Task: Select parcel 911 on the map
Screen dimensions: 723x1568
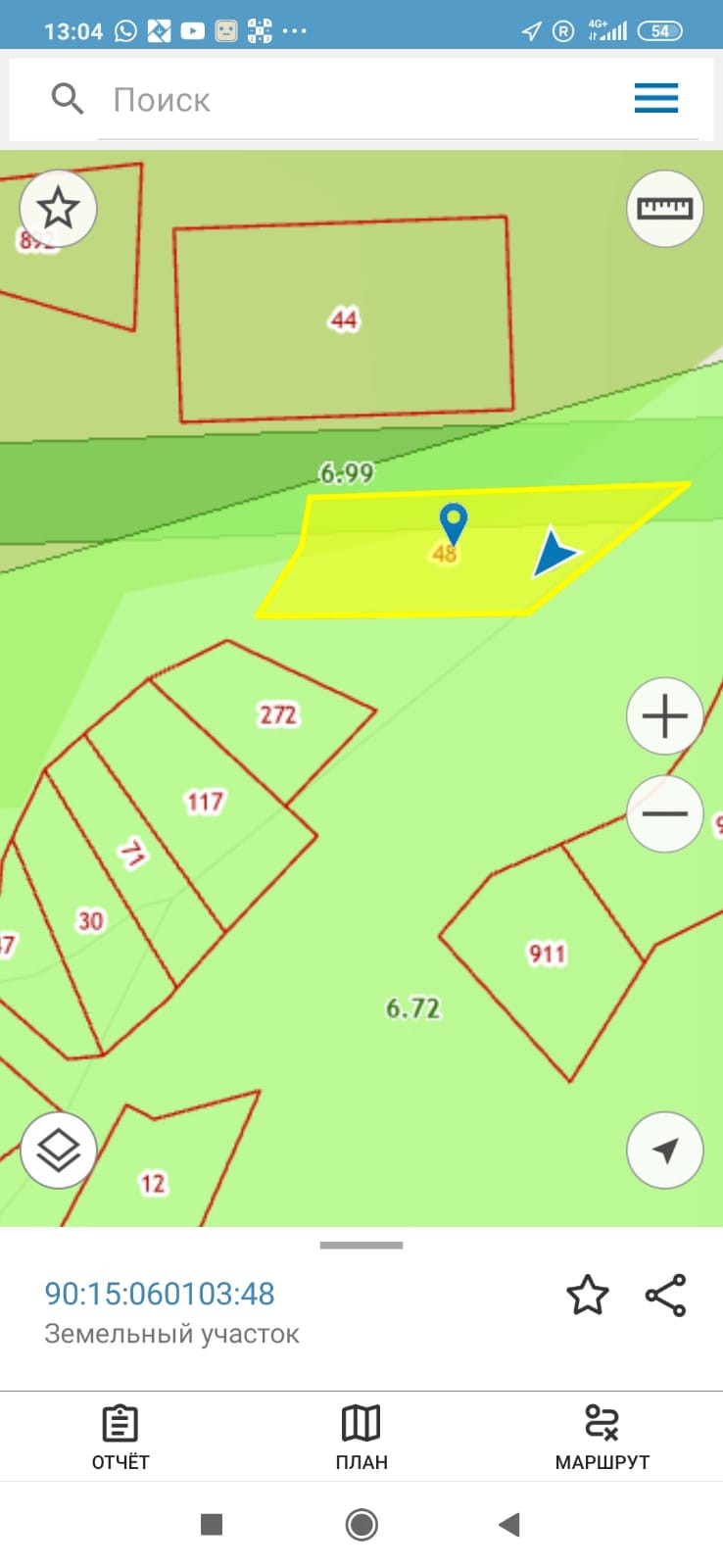Action: (x=546, y=953)
